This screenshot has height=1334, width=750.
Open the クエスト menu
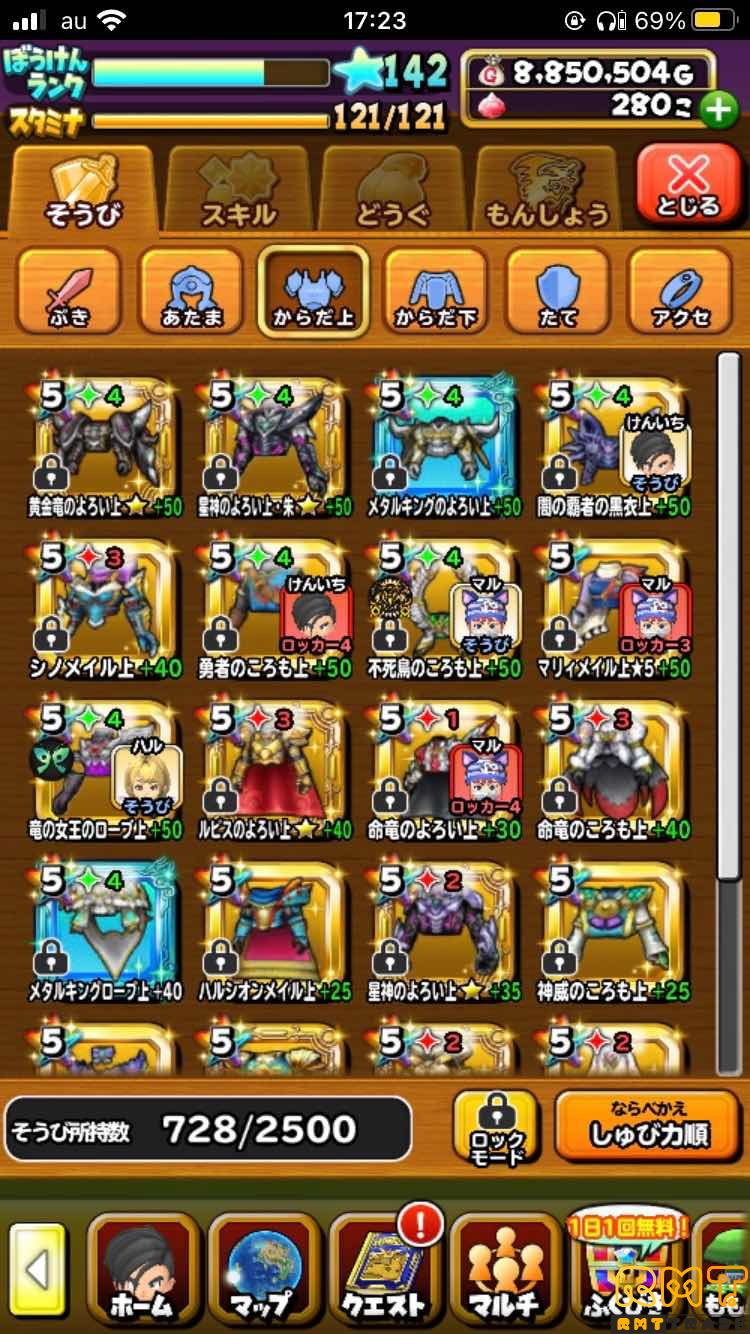[385, 1270]
